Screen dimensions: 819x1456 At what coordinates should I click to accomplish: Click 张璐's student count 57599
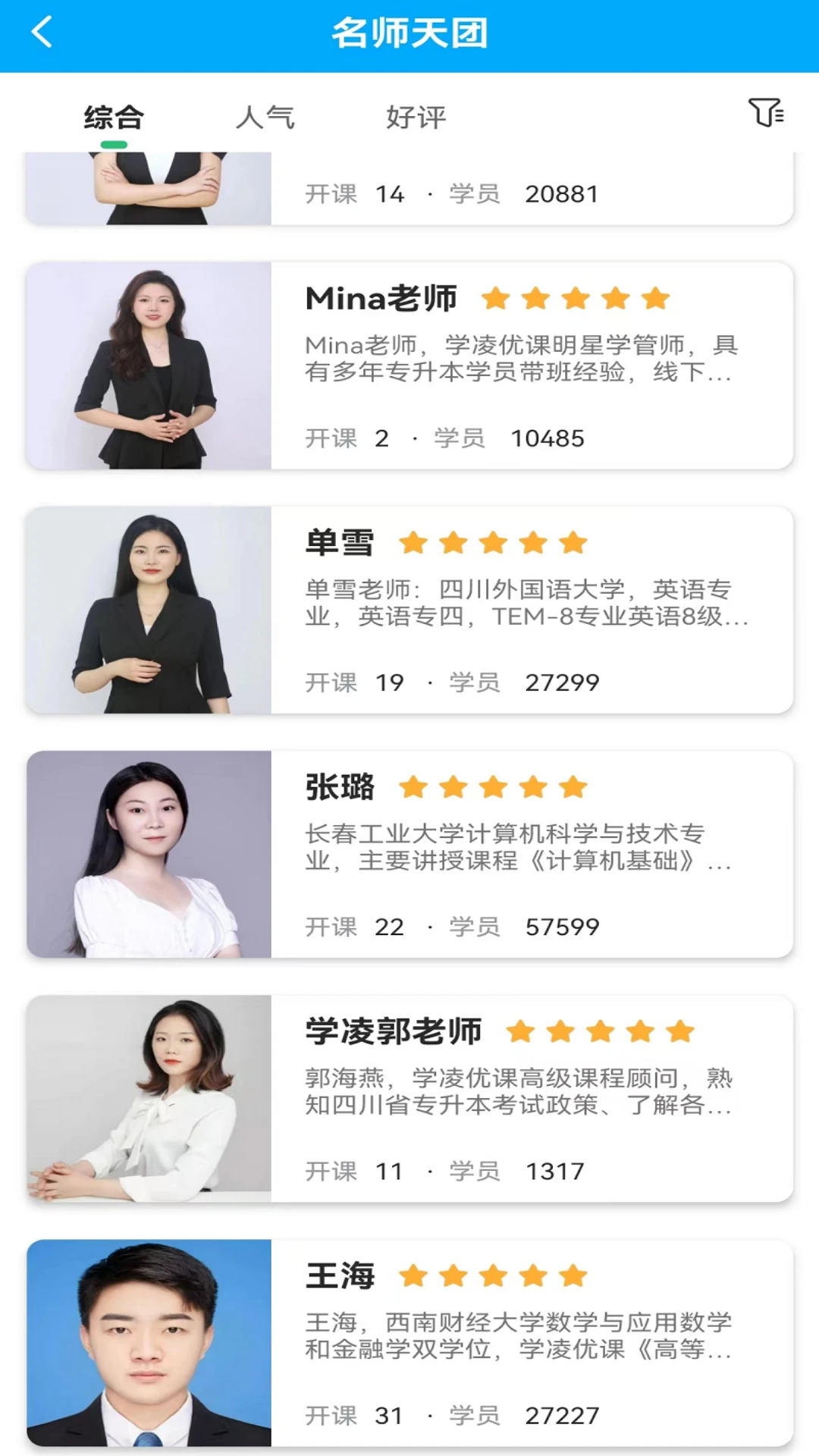pyautogui.click(x=563, y=926)
